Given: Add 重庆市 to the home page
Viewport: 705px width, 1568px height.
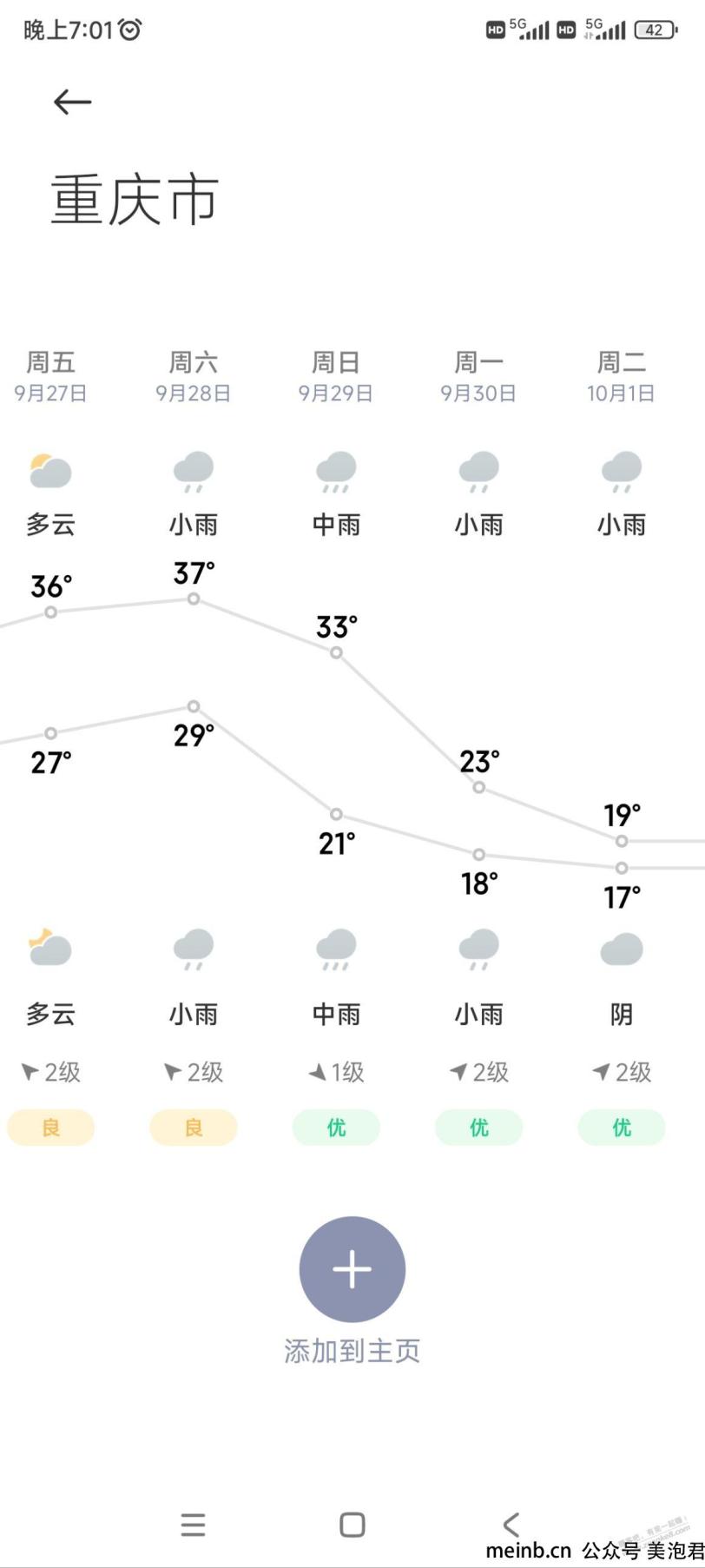Looking at the screenshot, I should tap(352, 1269).
